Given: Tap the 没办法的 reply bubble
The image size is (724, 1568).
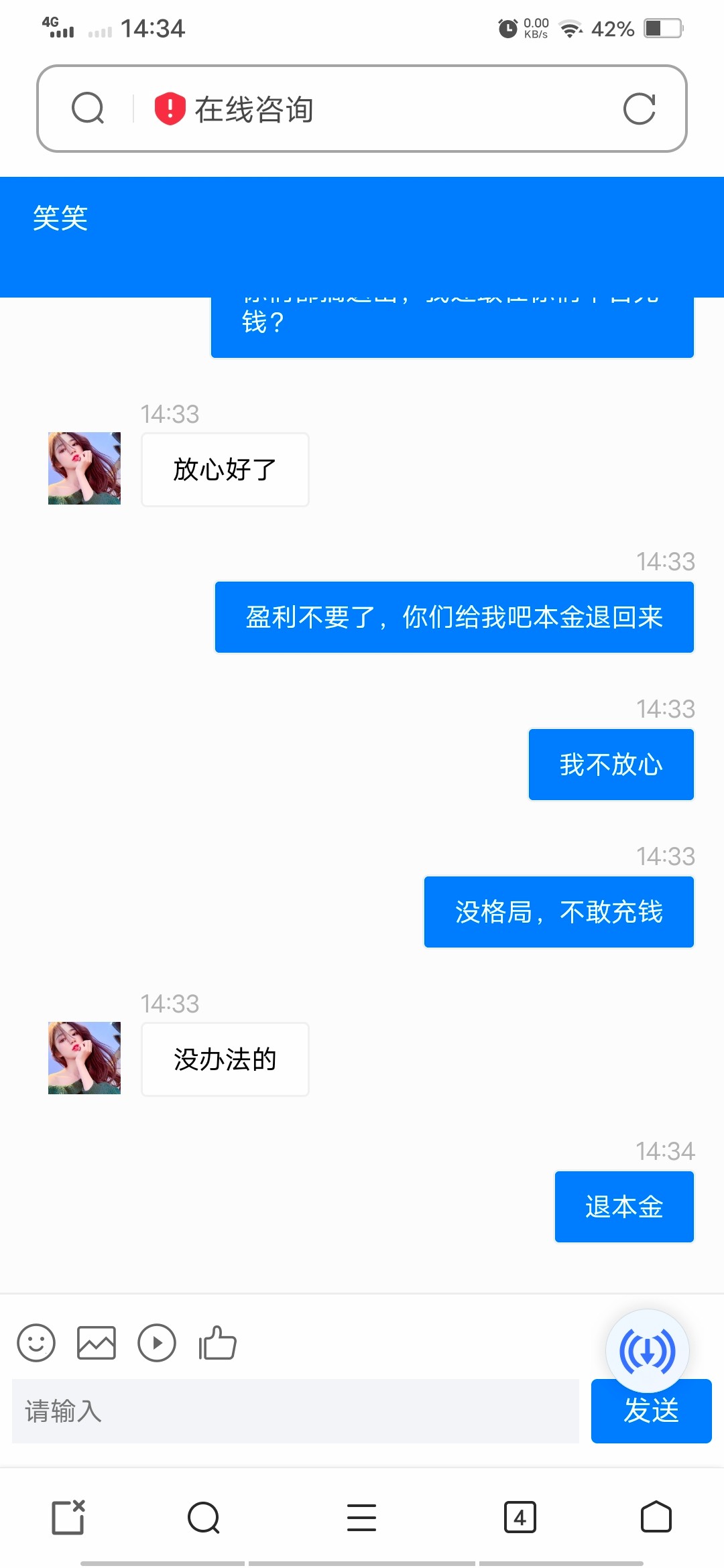Looking at the screenshot, I should point(224,1059).
